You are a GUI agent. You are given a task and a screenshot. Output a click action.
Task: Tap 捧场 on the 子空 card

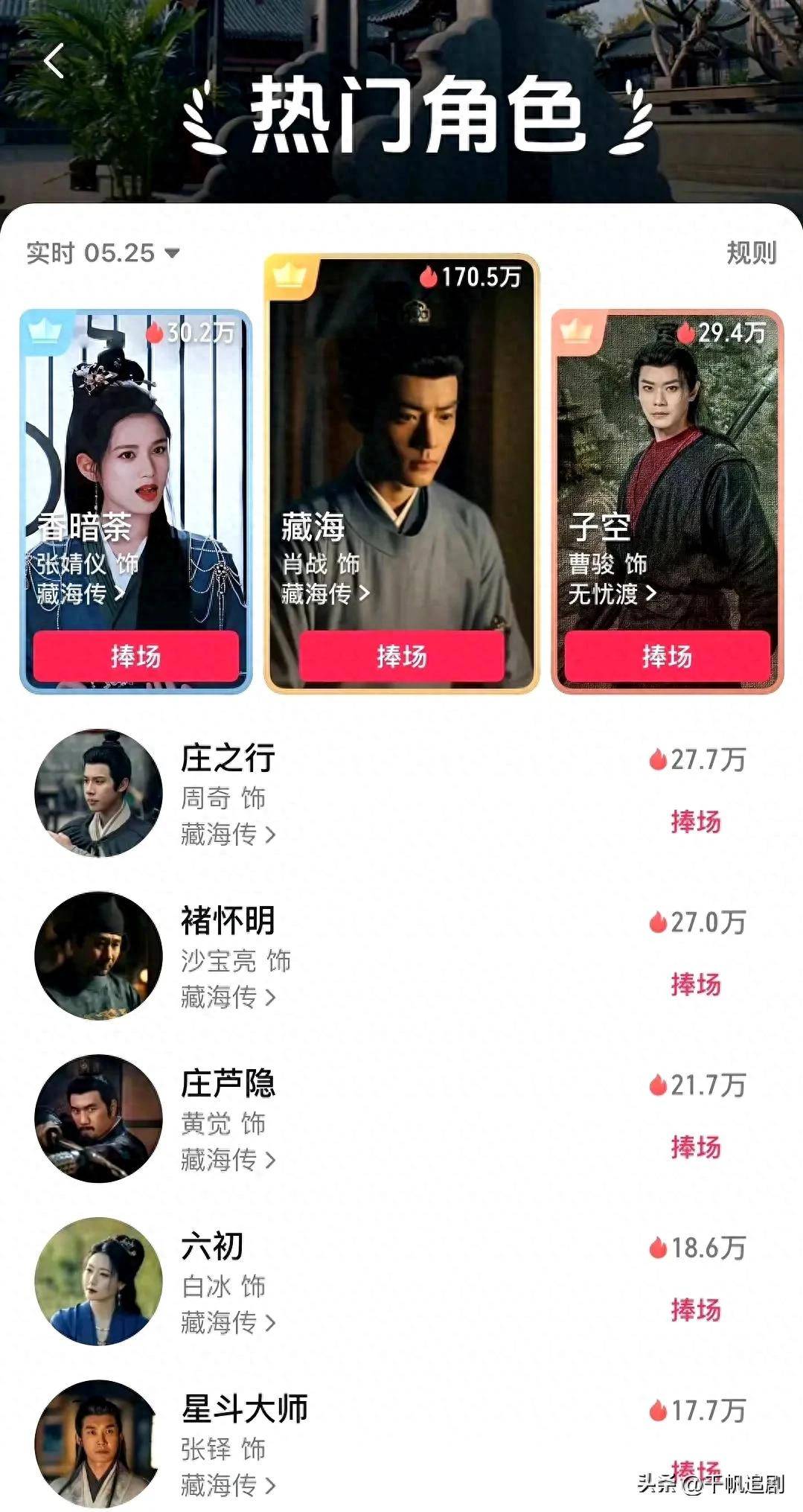coord(667,656)
